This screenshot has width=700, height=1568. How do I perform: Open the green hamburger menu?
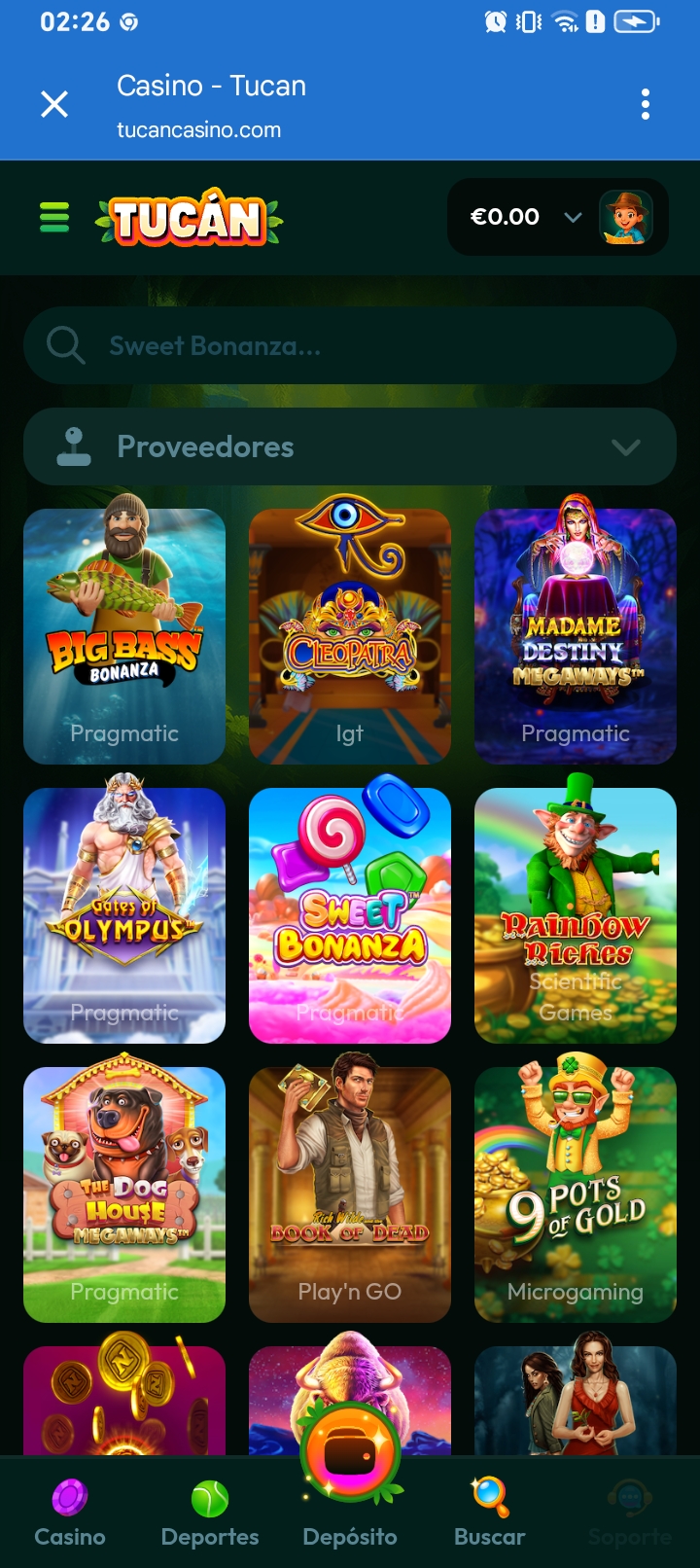[x=54, y=217]
